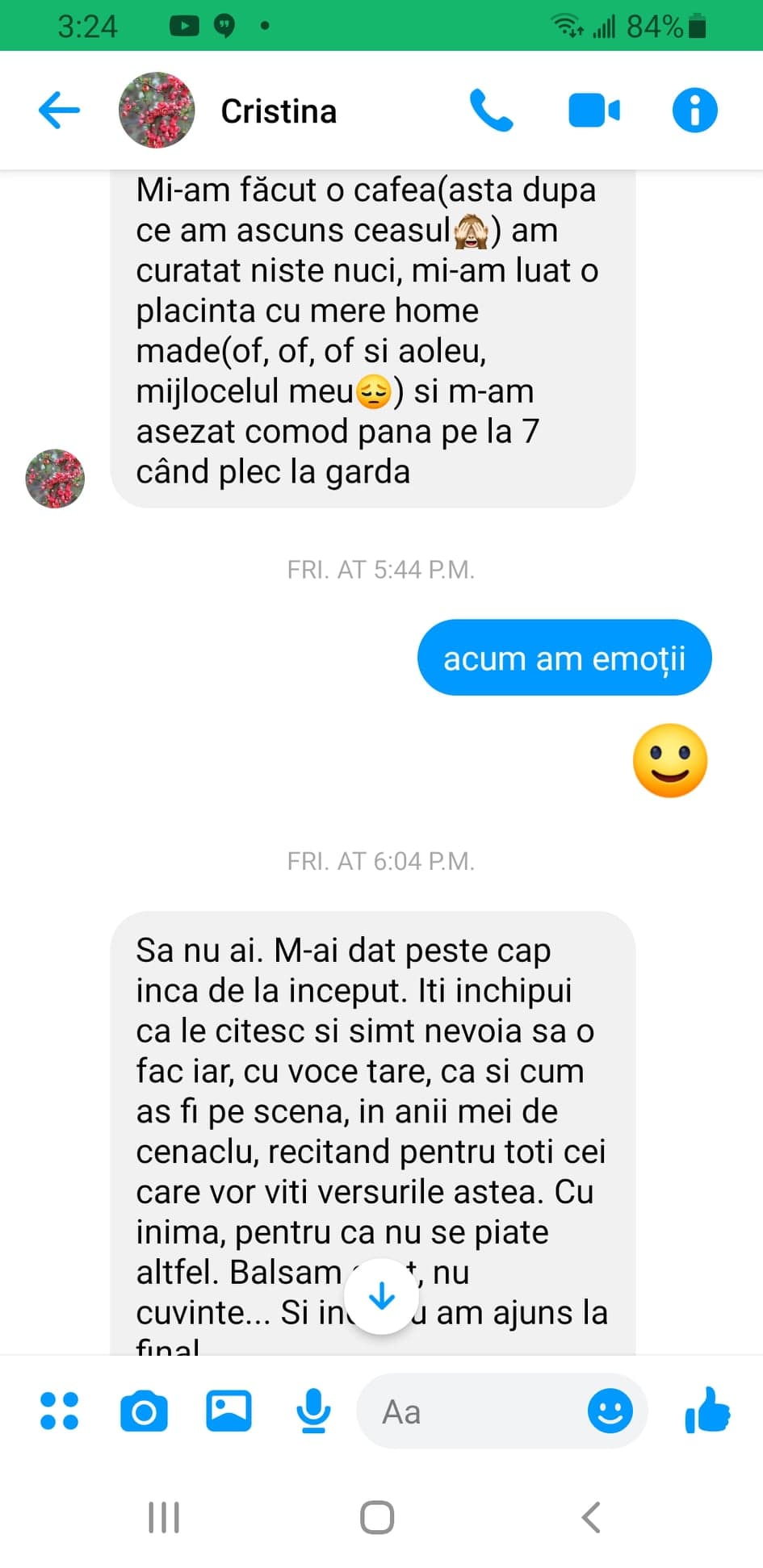
Task: Tap the system back button
Action: 592,1517
